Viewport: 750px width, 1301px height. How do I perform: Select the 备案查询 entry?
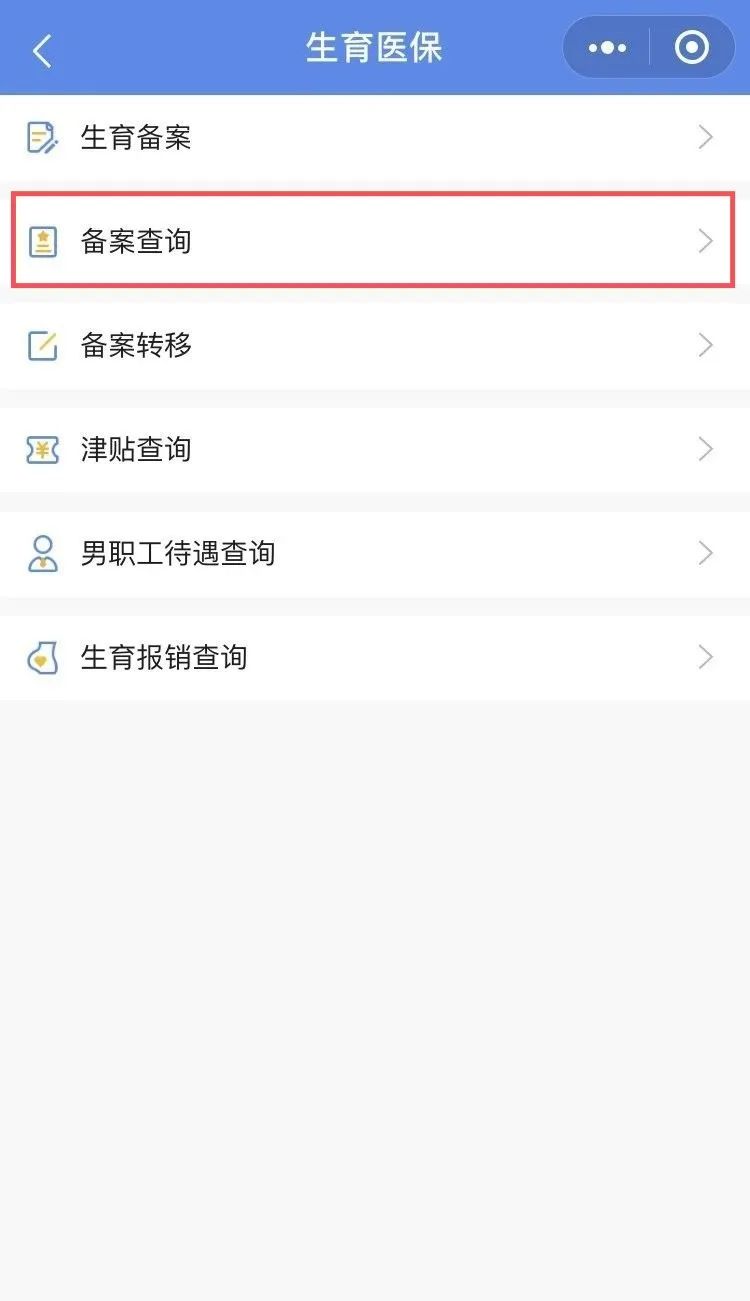[375, 242]
